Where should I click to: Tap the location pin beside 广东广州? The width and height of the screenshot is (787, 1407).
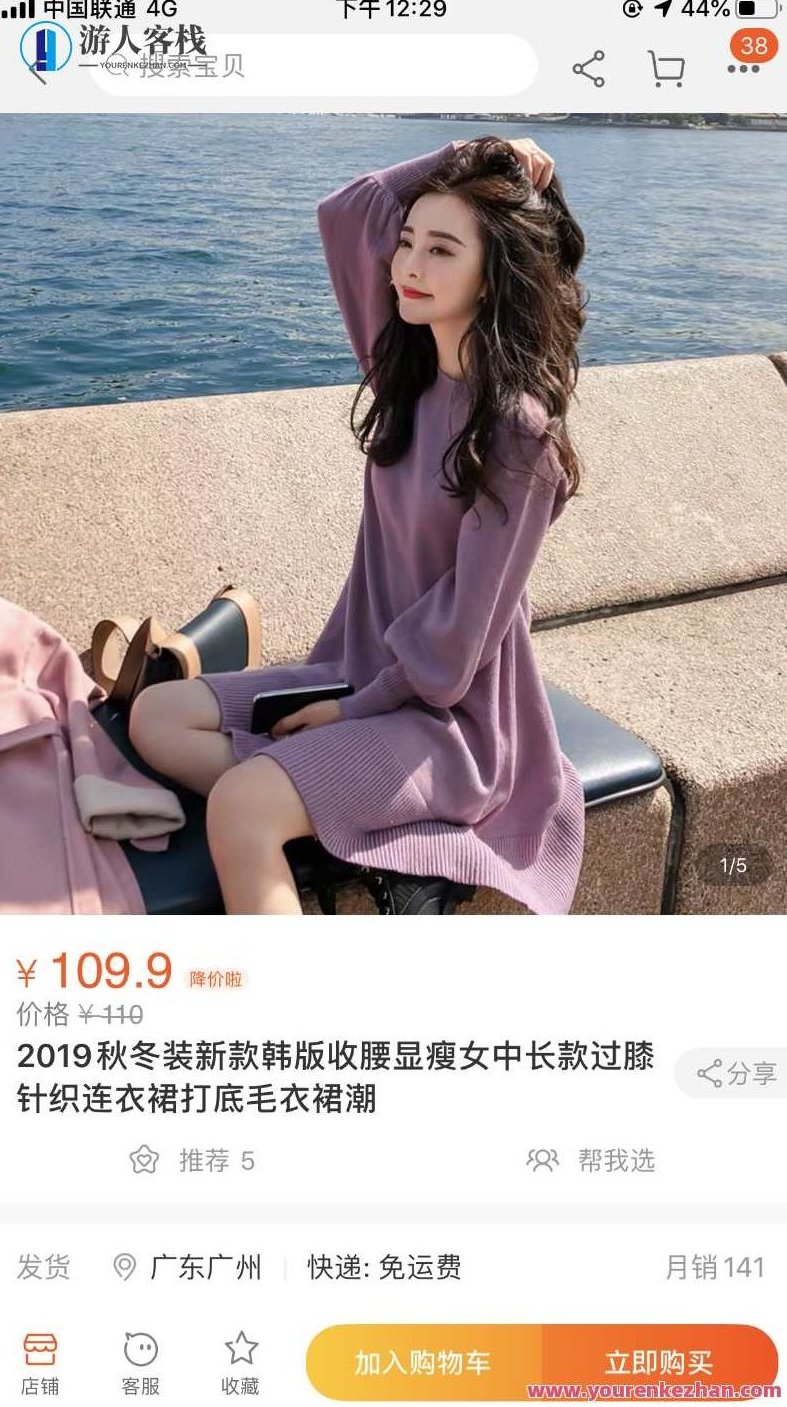point(124,1266)
